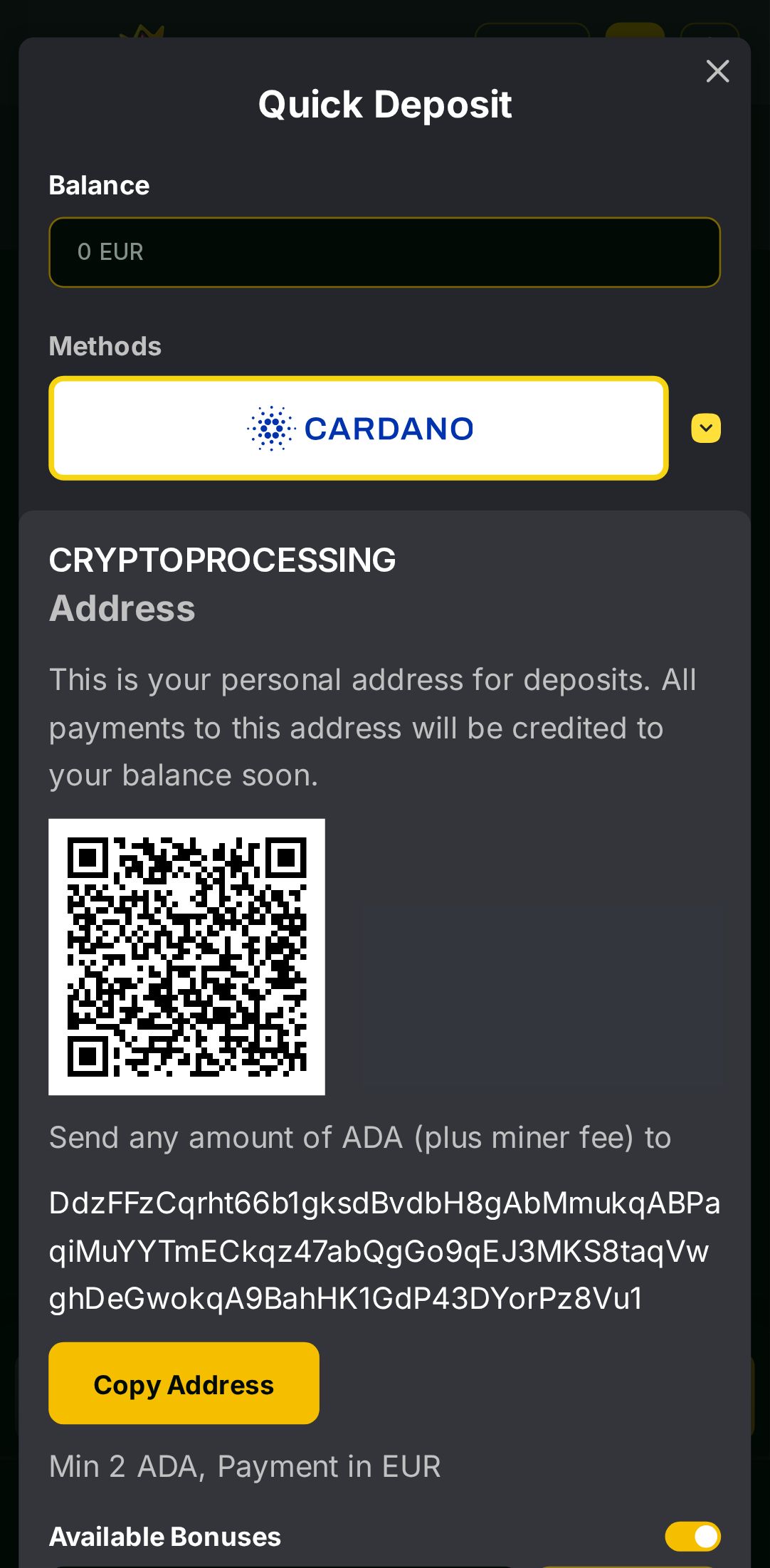Select the Cardano payment method
770x1568 pixels.
pos(358,428)
